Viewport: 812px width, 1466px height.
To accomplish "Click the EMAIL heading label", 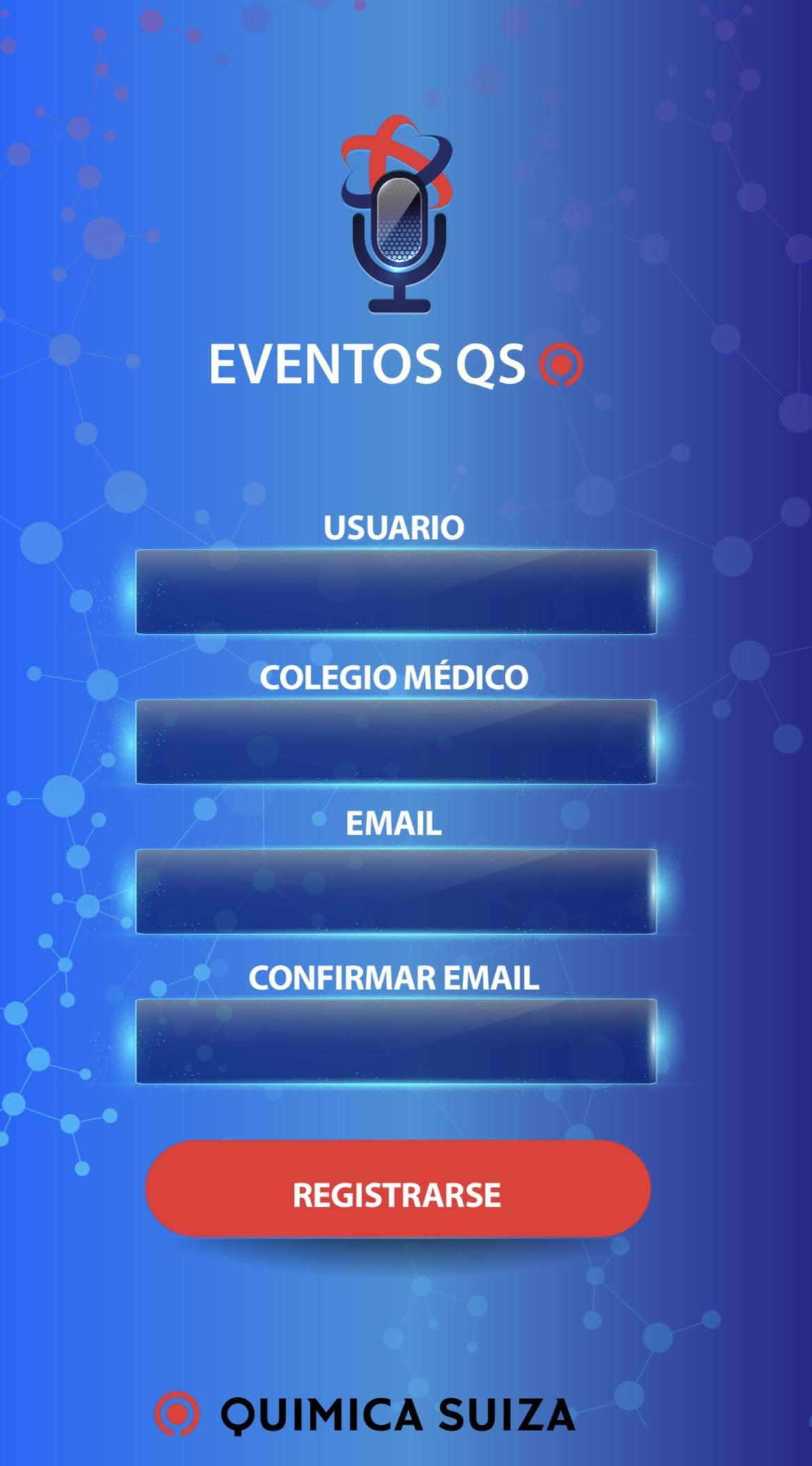I will 394,824.
